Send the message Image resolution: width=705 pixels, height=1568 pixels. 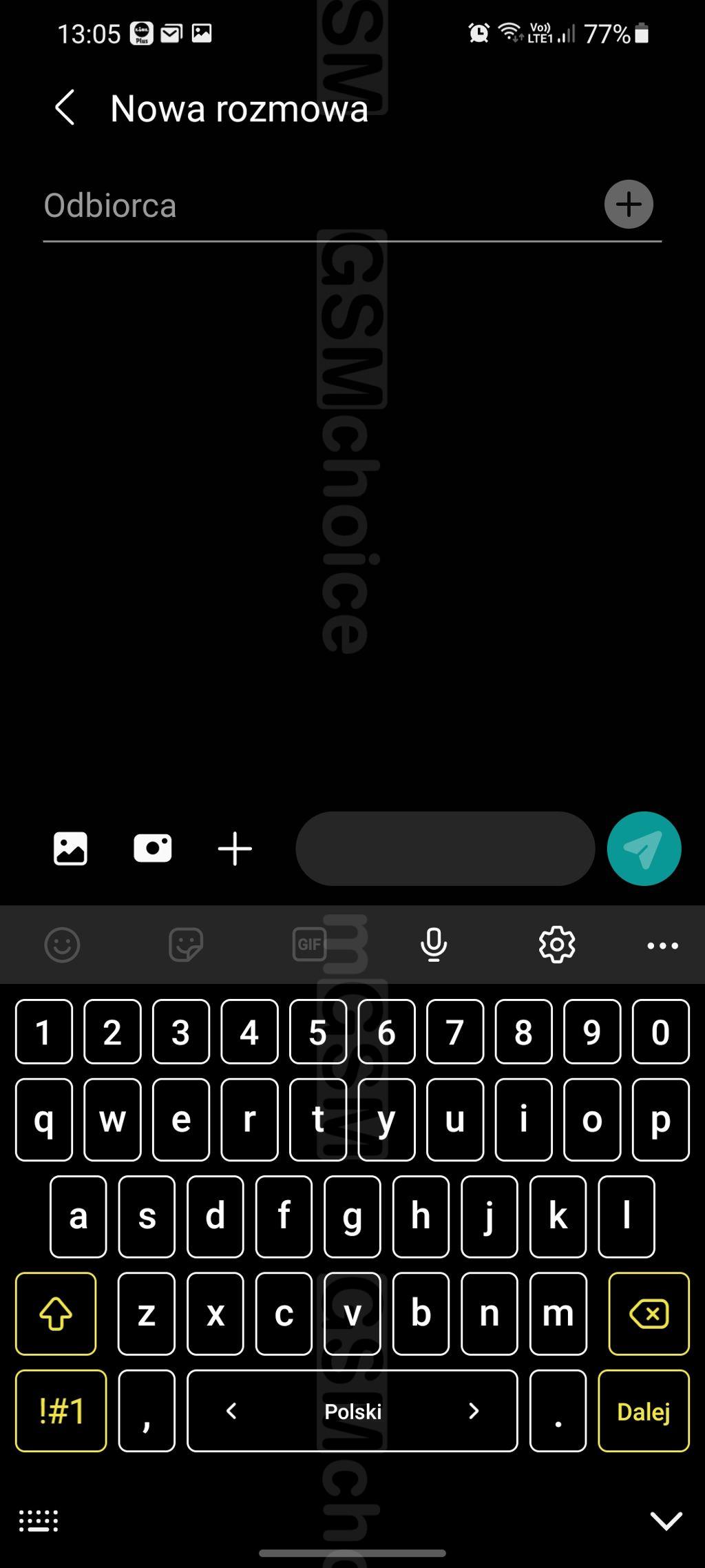[644, 848]
